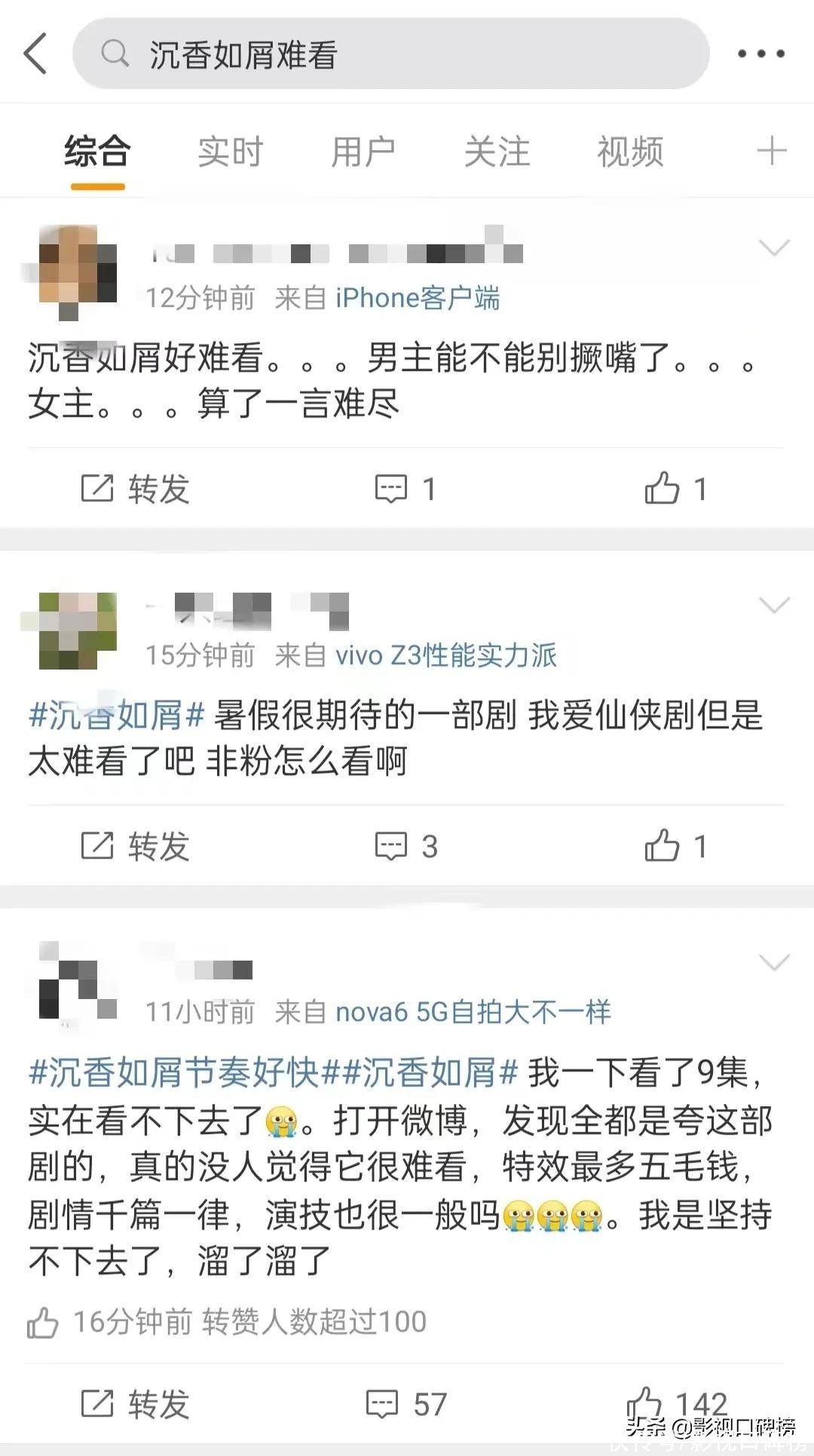Expand options chevron on the 12分钟前 post
This screenshot has height=1456, width=814.
point(774,248)
